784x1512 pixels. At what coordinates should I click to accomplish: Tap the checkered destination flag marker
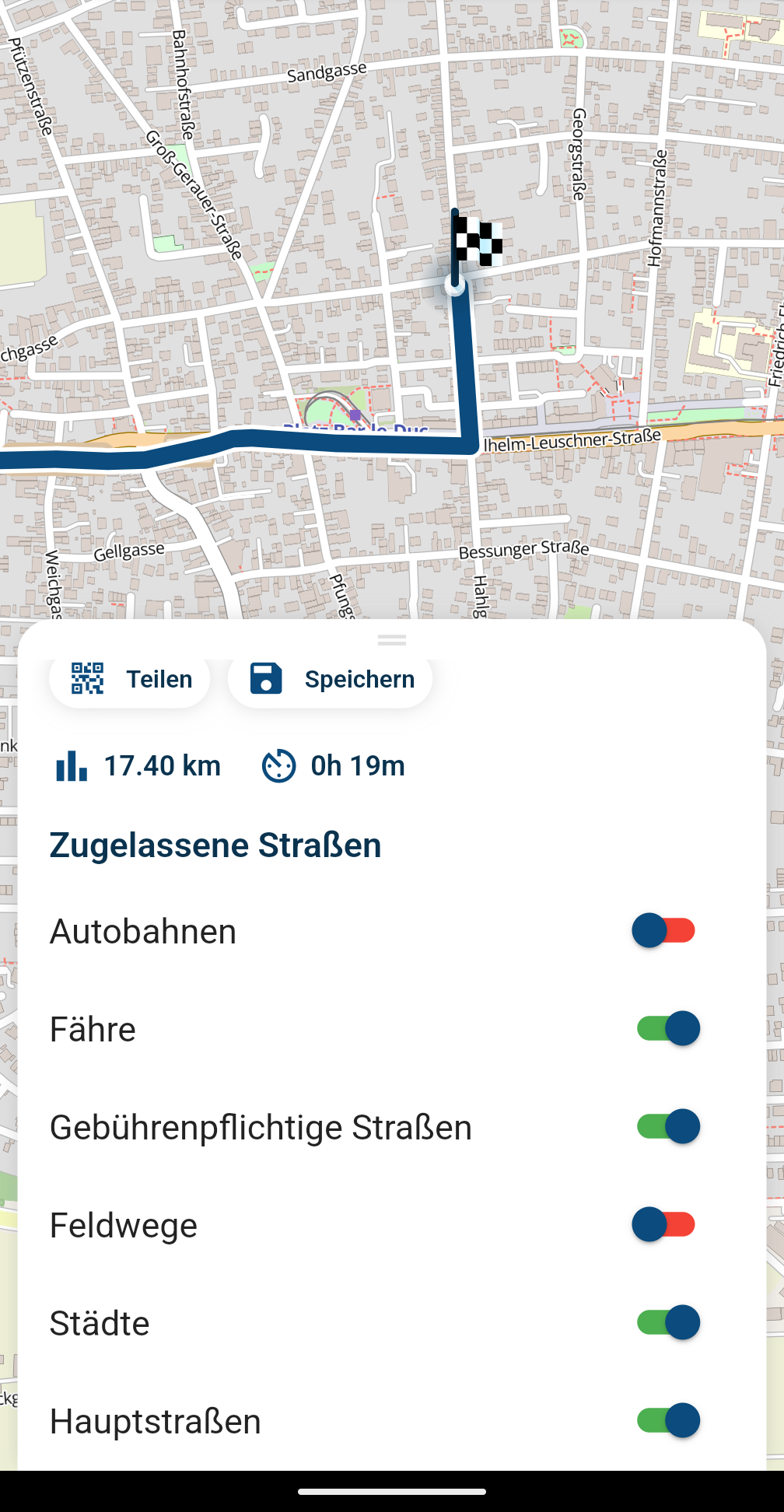[475, 243]
